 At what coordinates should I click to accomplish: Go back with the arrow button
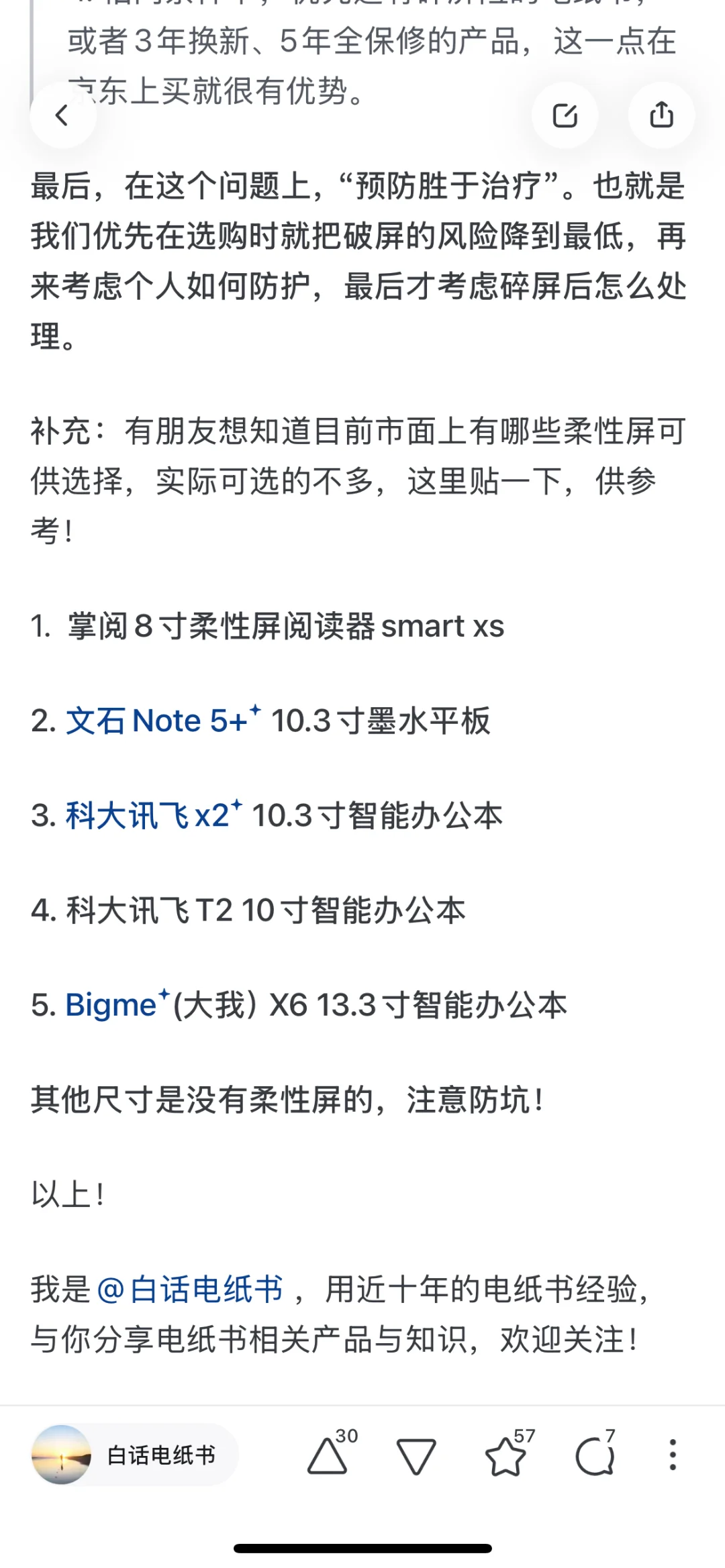click(x=62, y=116)
